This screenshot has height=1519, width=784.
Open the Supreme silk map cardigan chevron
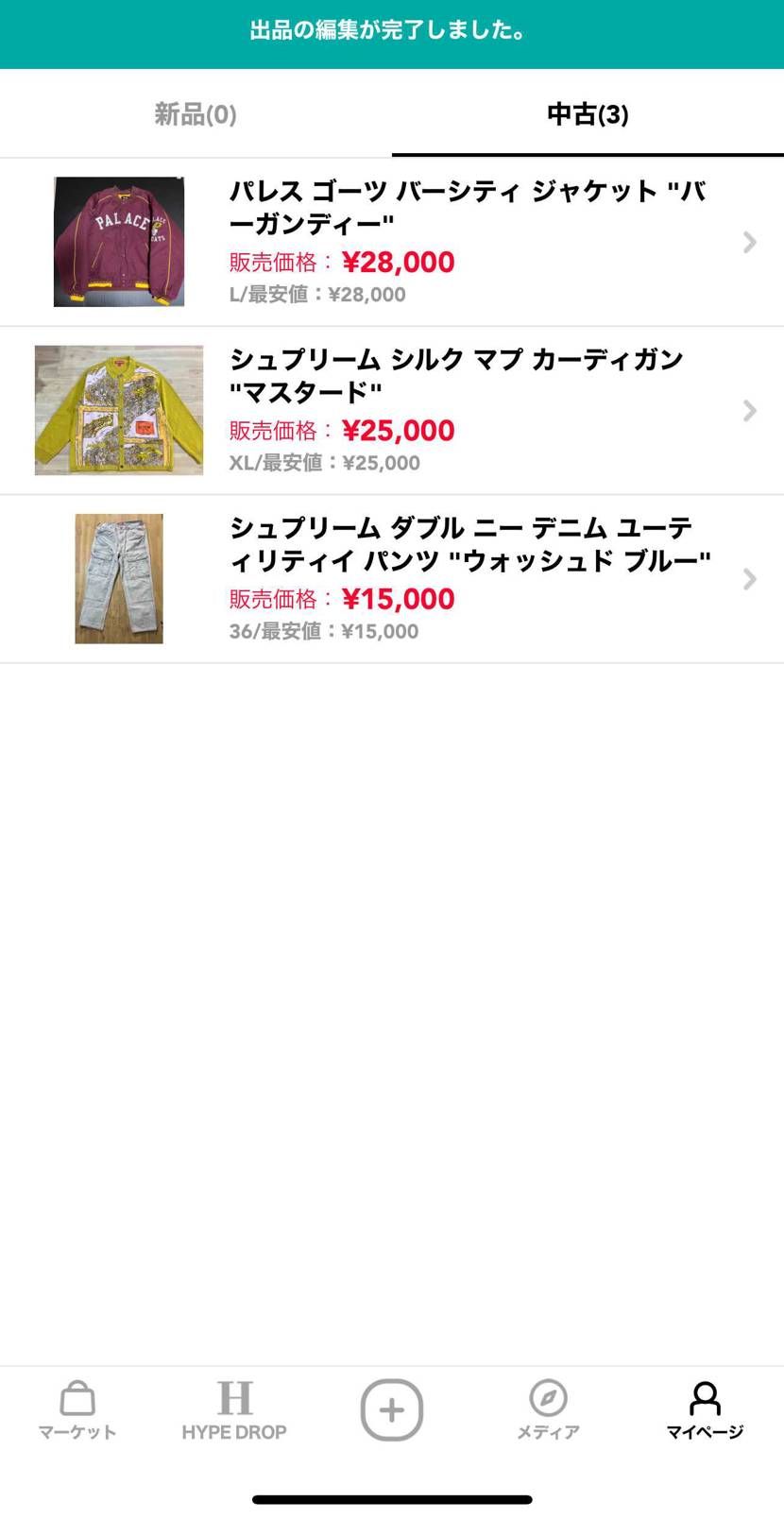[x=751, y=410]
